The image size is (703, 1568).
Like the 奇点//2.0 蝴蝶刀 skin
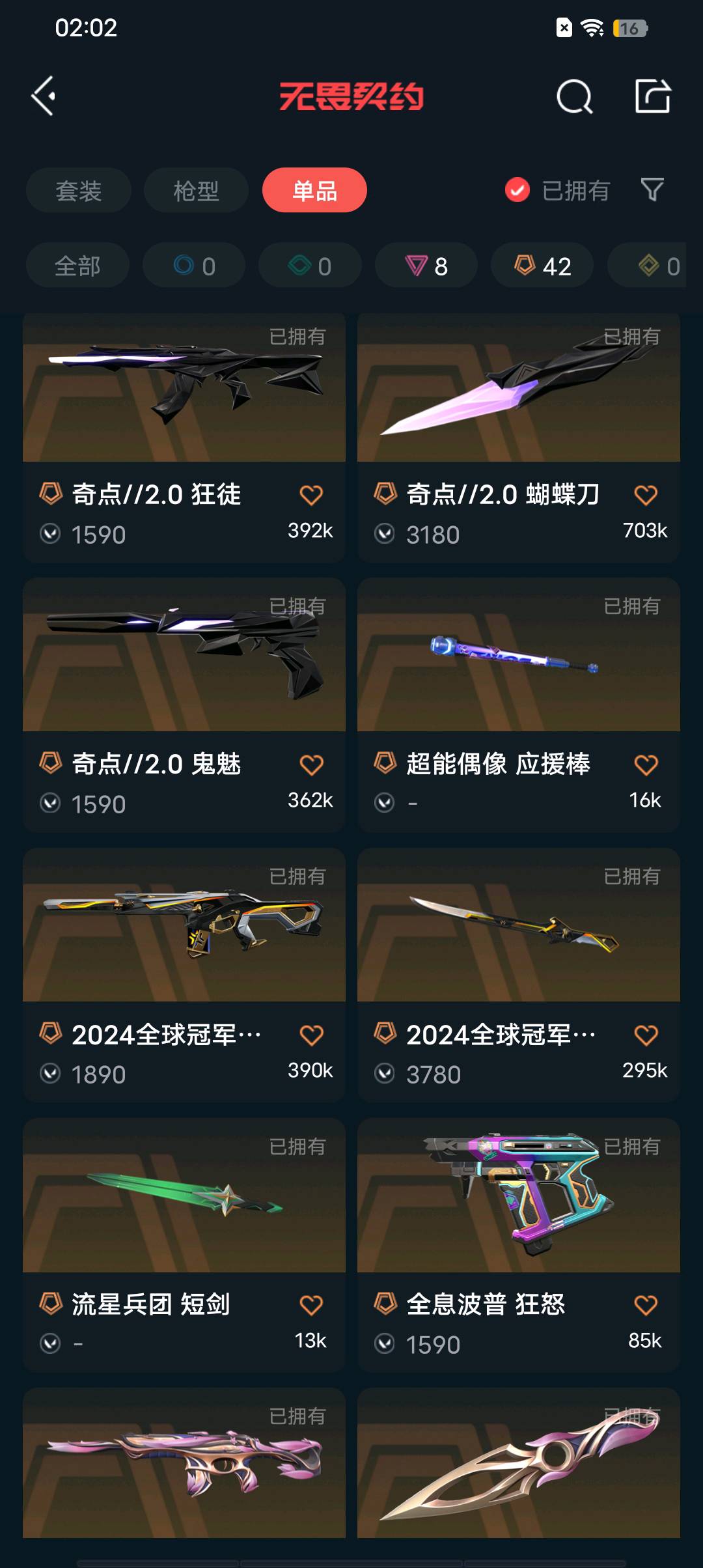646,496
